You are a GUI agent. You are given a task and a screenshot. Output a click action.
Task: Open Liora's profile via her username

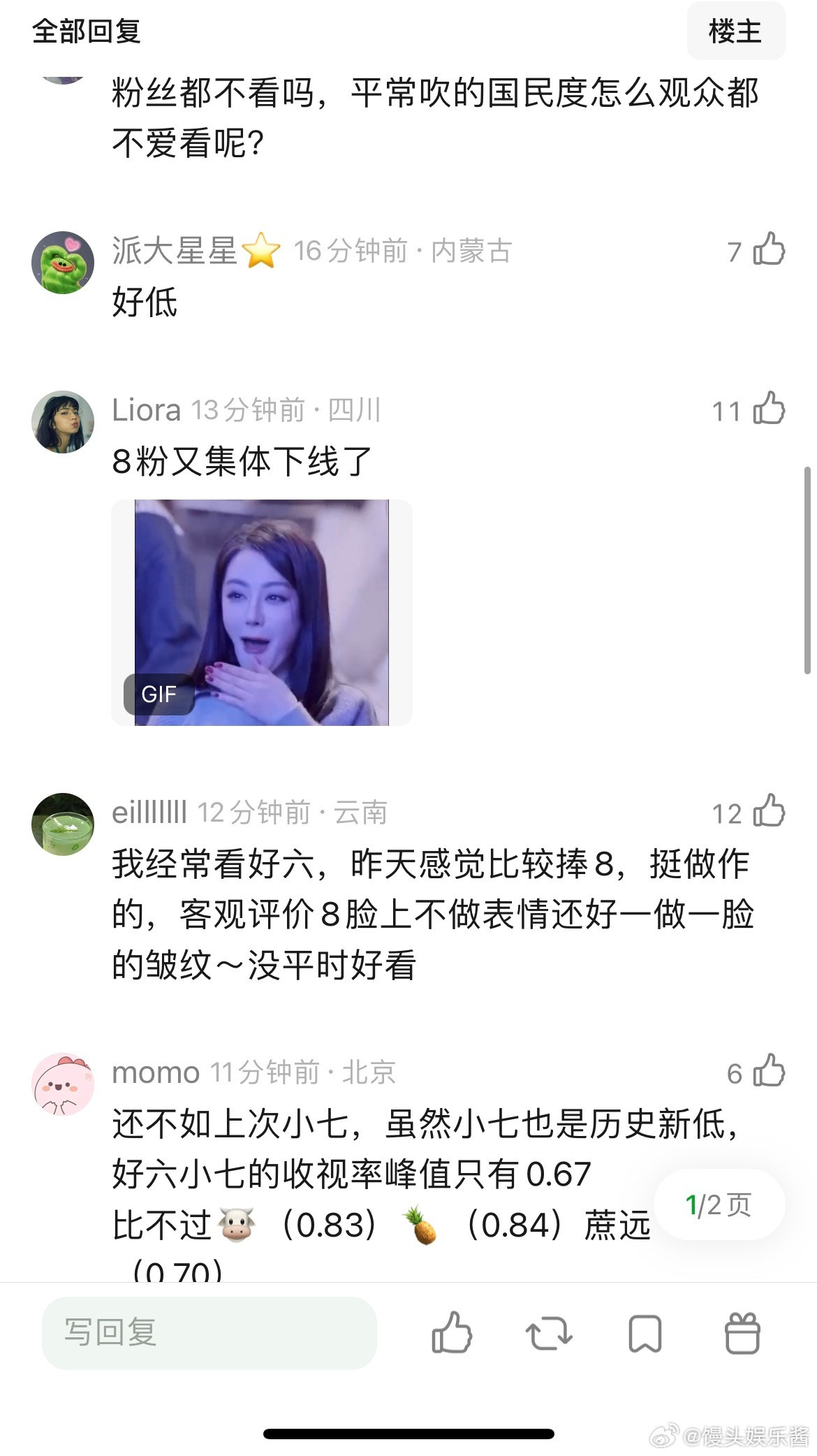pyautogui.click(x=147, y=410)
